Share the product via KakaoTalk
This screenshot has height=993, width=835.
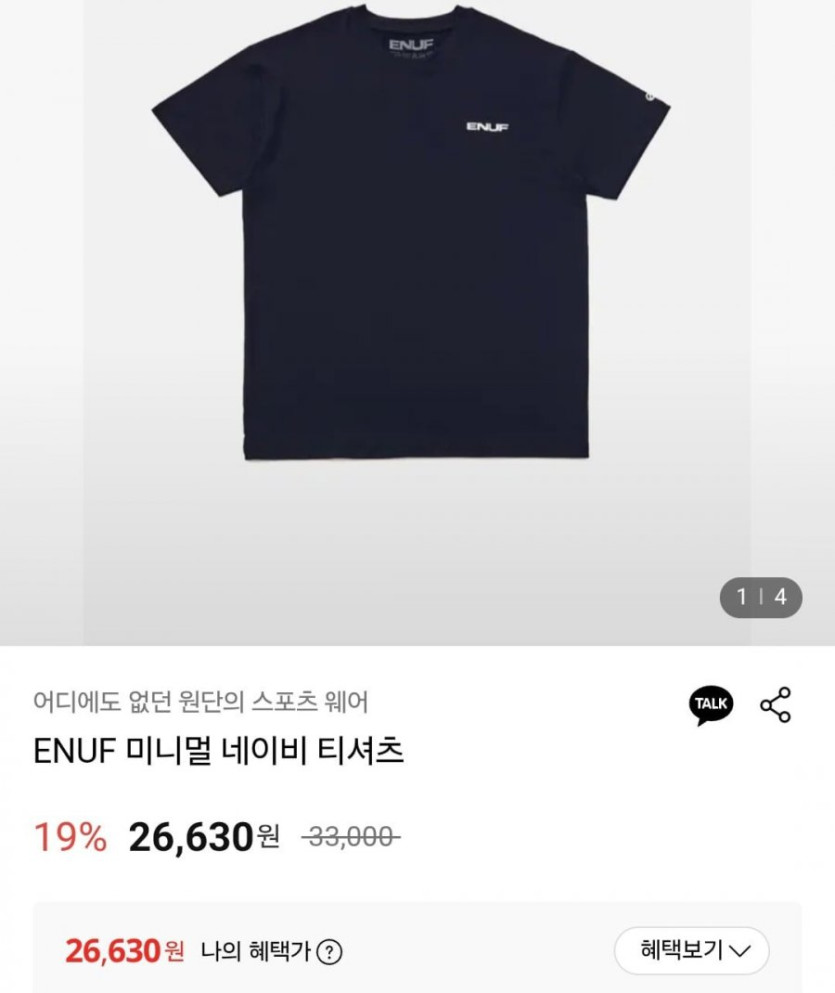click(711, 704)
